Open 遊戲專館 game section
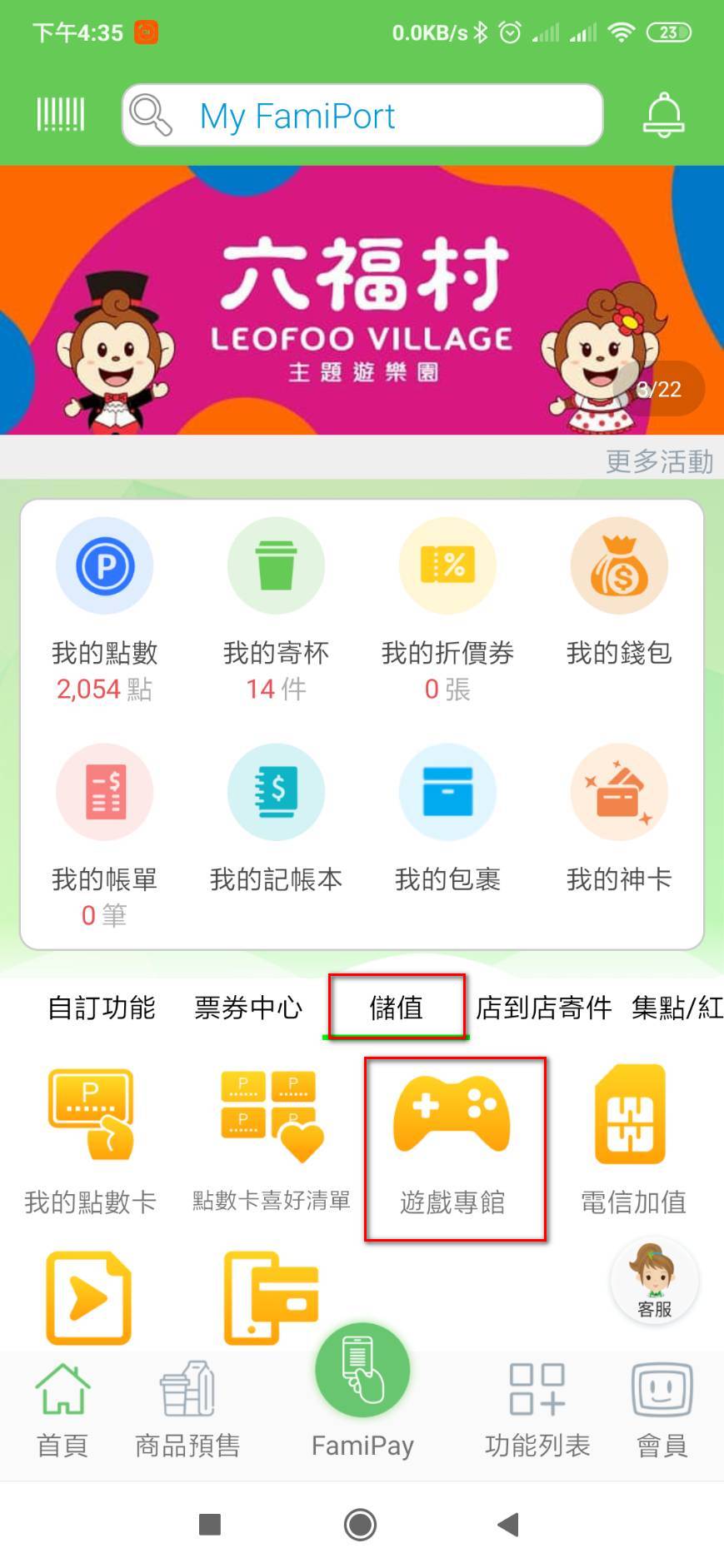This screenshot has height=1568, width=724. click(x=452, y=1147)
